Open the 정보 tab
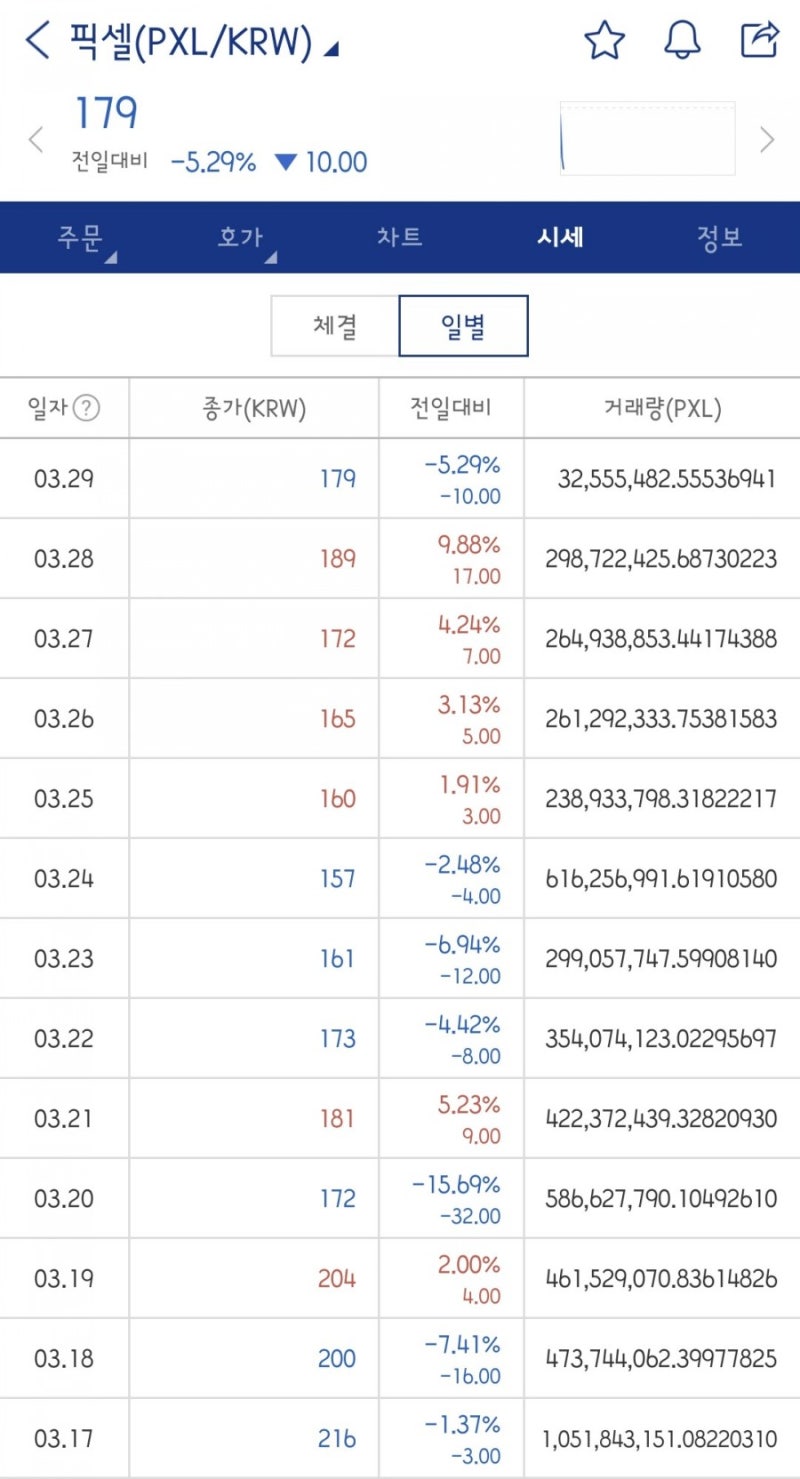 [720, 237]
